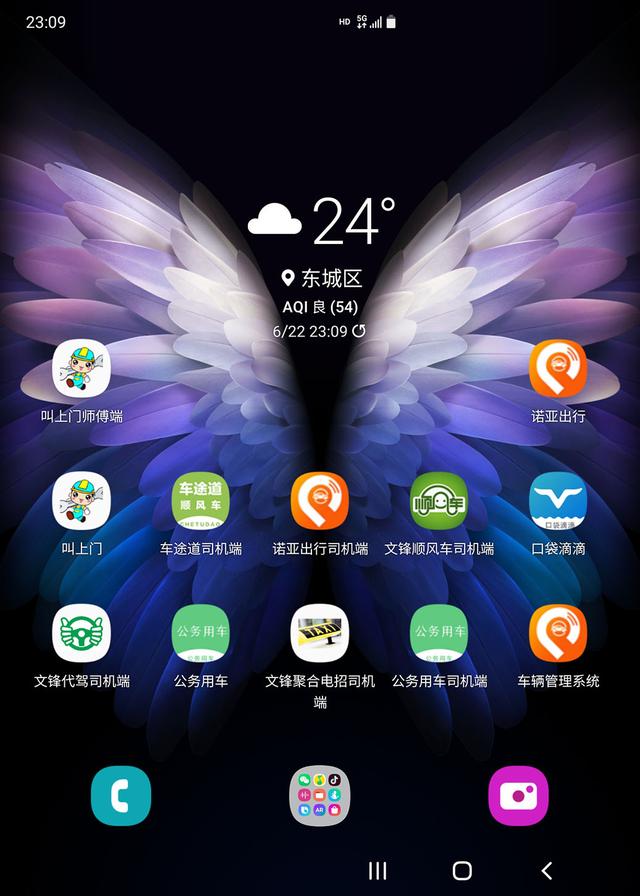Image resolution: width=640 pixels, height=896 pixels.
Task: Show recent apps
Action: click(377, 870)
